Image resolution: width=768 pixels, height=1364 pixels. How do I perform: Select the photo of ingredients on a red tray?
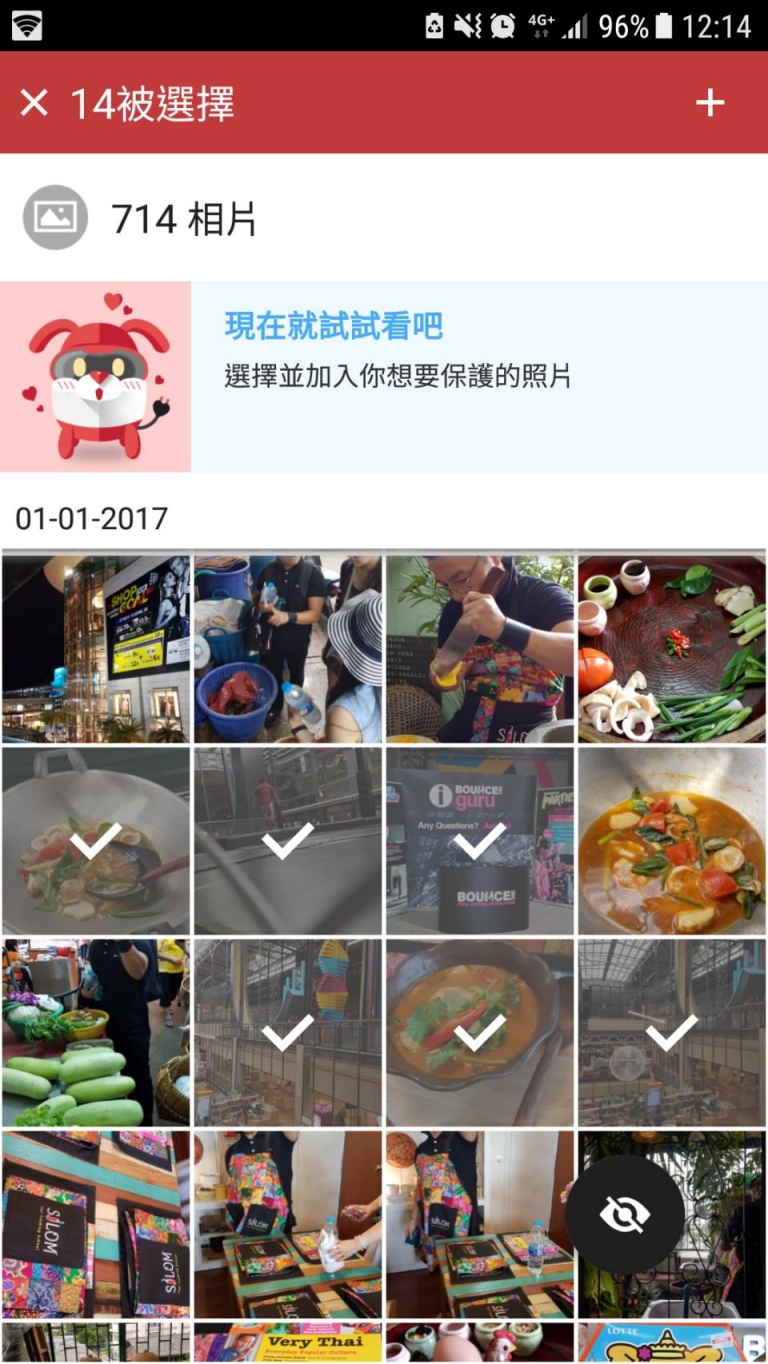tap(672, 649)
